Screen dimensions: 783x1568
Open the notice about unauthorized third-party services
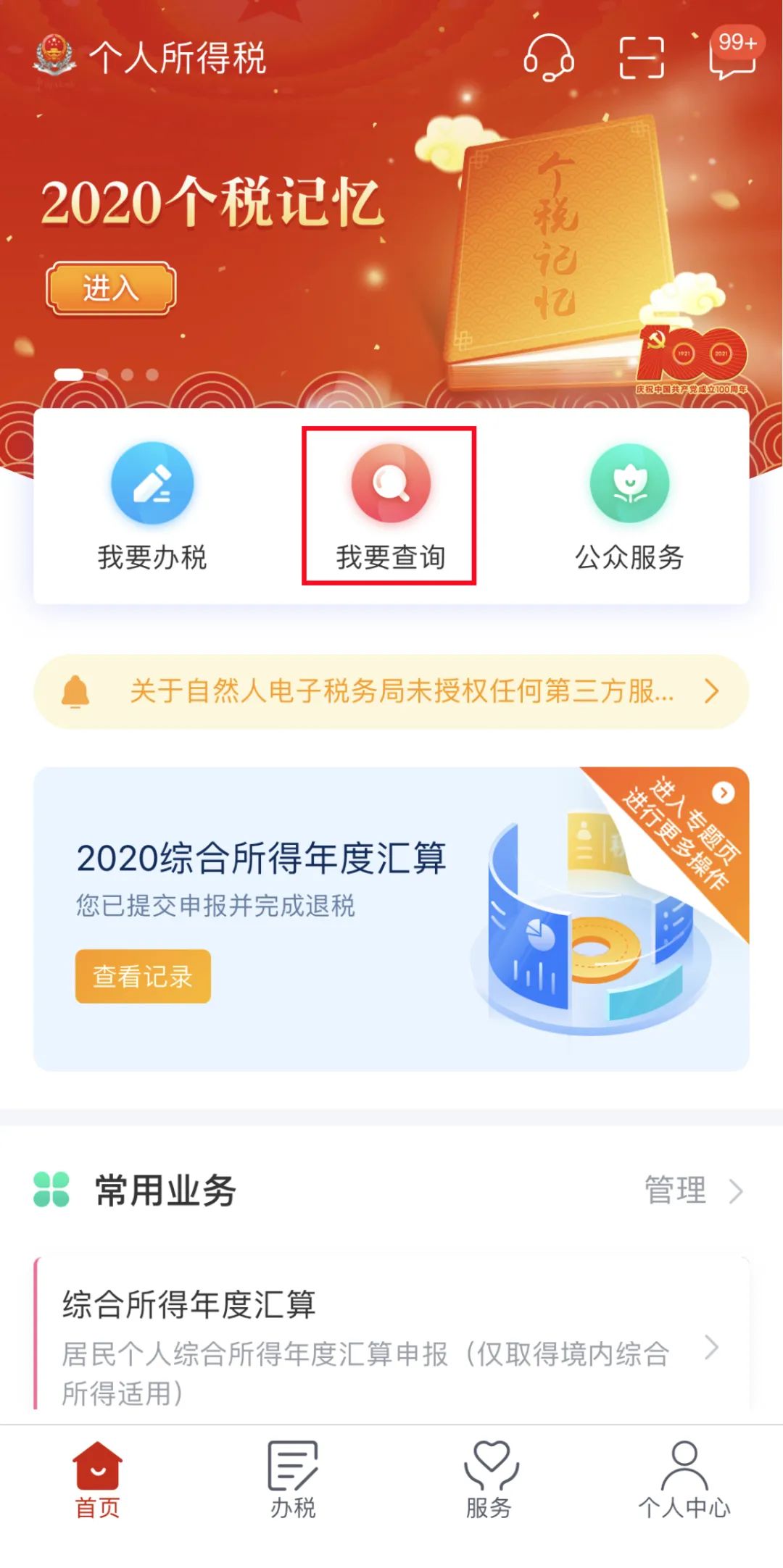click(x=391, y=691)
